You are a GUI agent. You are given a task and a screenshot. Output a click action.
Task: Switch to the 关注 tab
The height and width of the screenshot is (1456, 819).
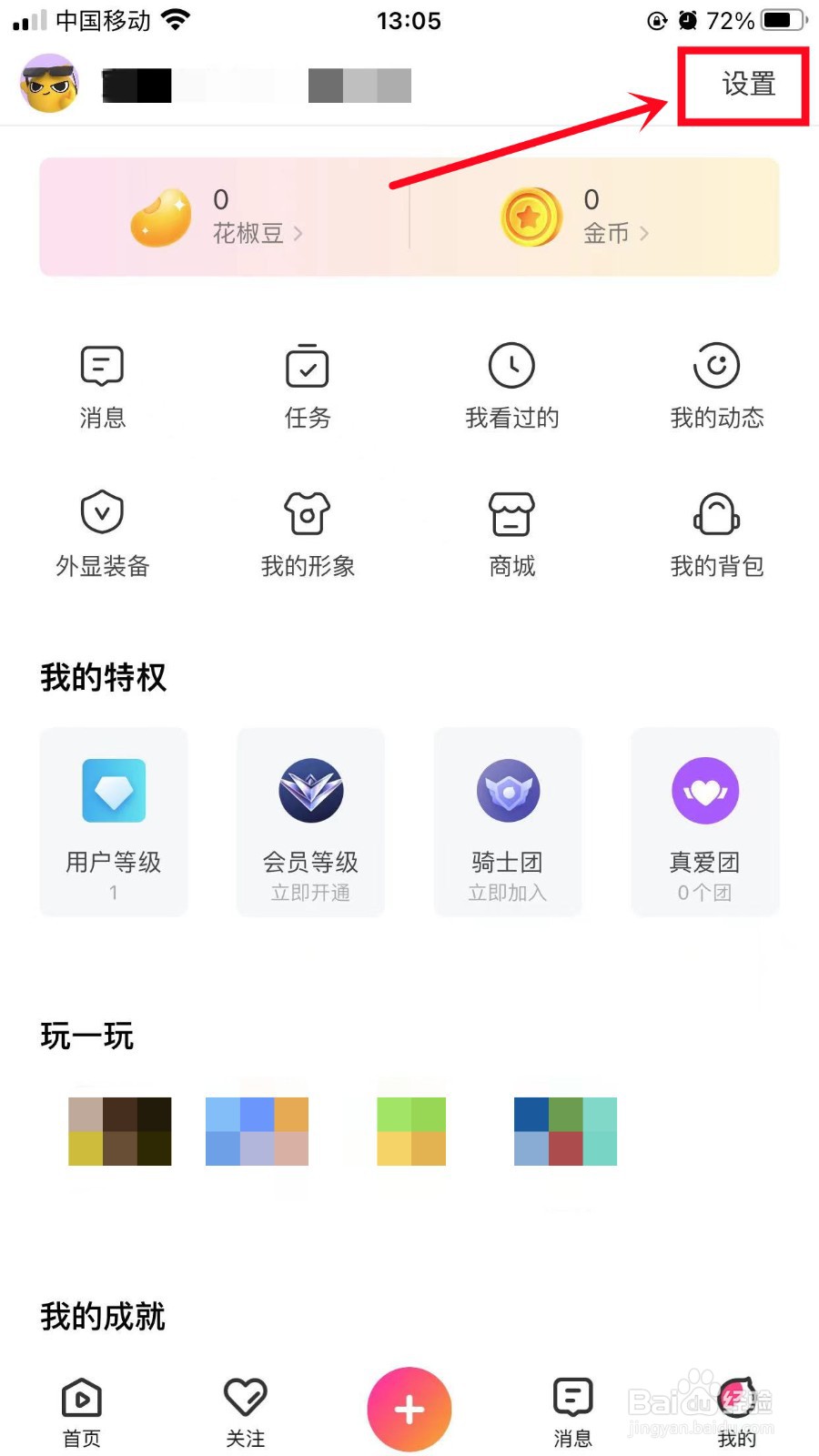(x=246, y=1411)
